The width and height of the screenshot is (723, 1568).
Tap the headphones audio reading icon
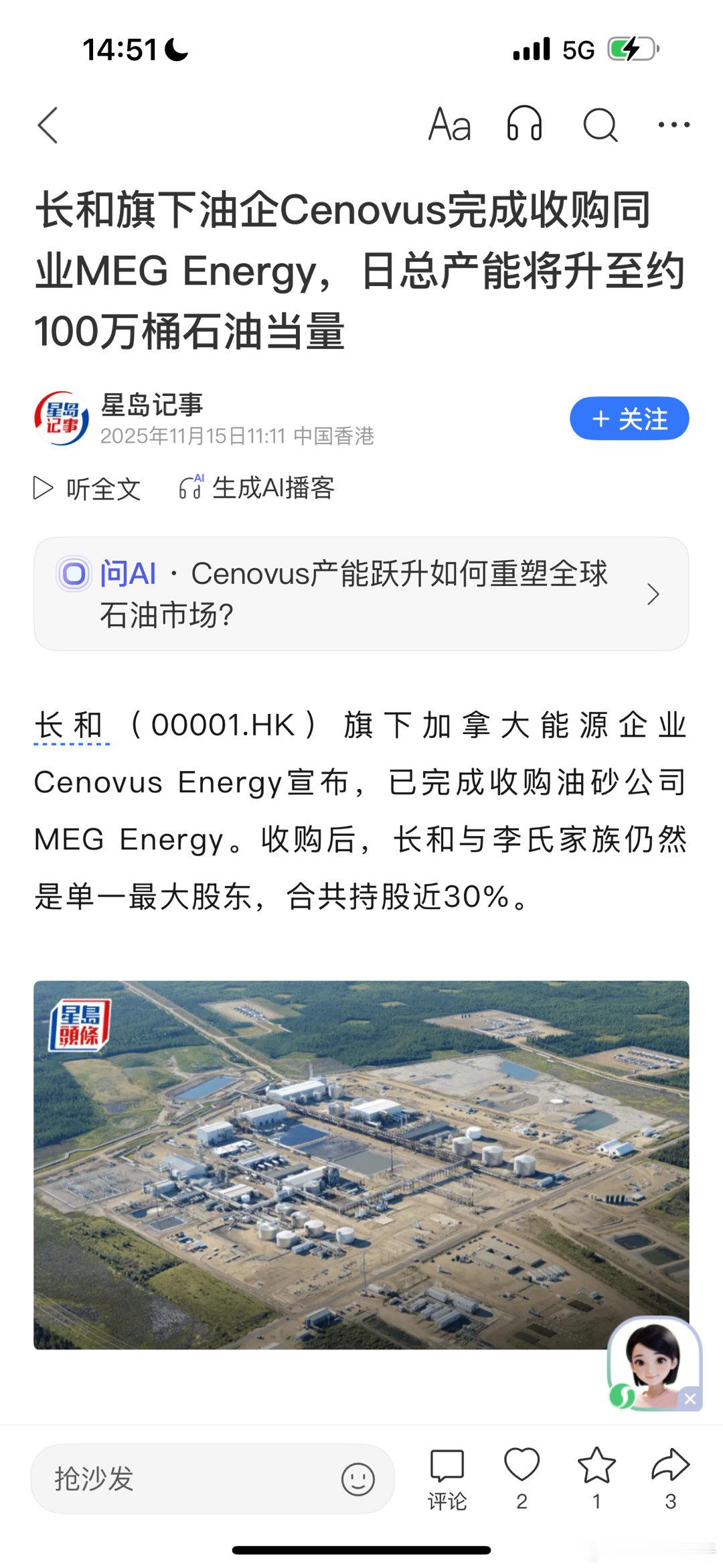524,125
